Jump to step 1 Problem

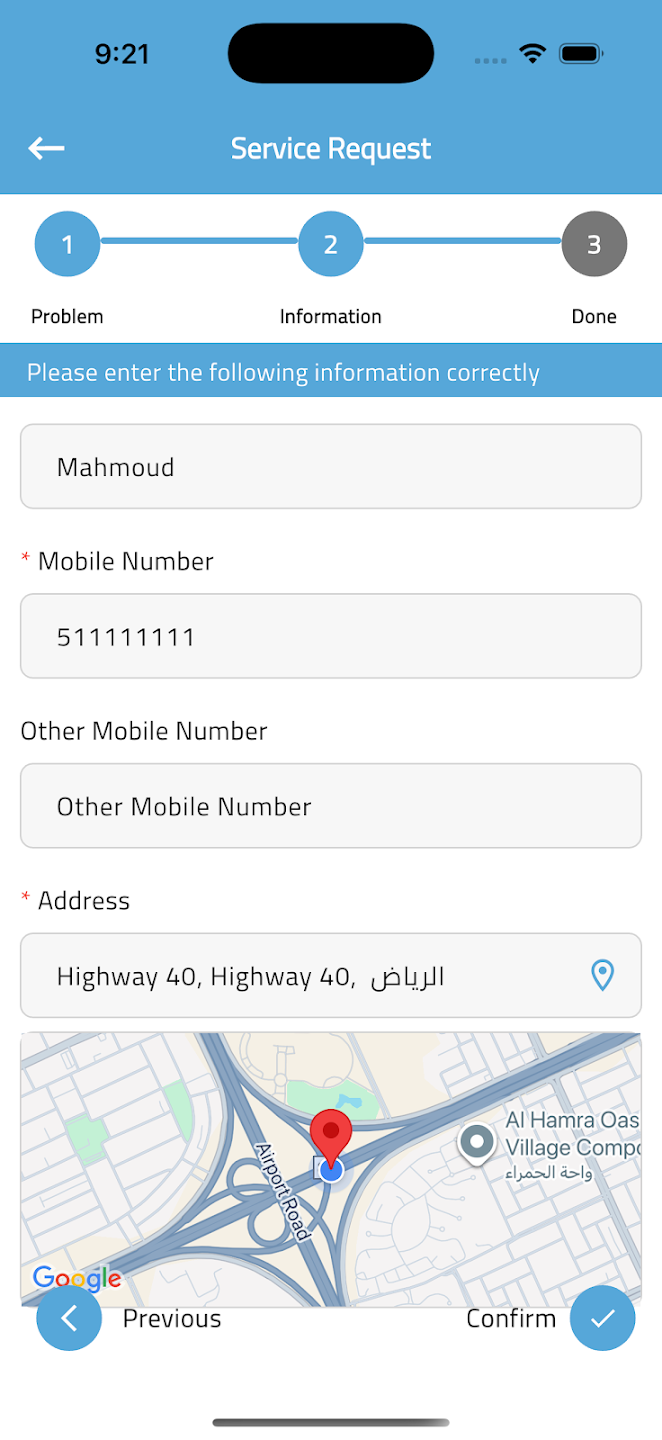click(x=67, y=244)
